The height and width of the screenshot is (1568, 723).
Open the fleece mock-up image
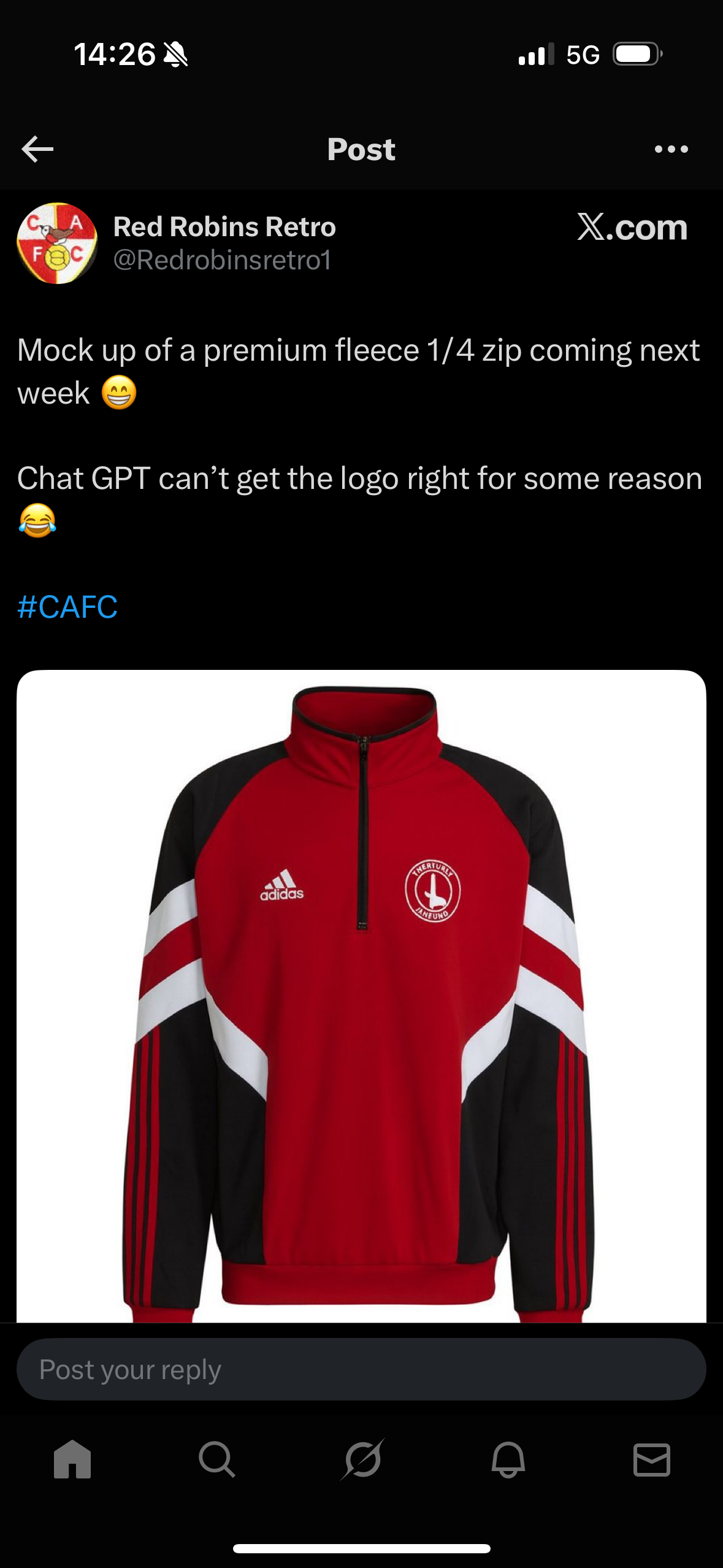click(x=361, y=995)
